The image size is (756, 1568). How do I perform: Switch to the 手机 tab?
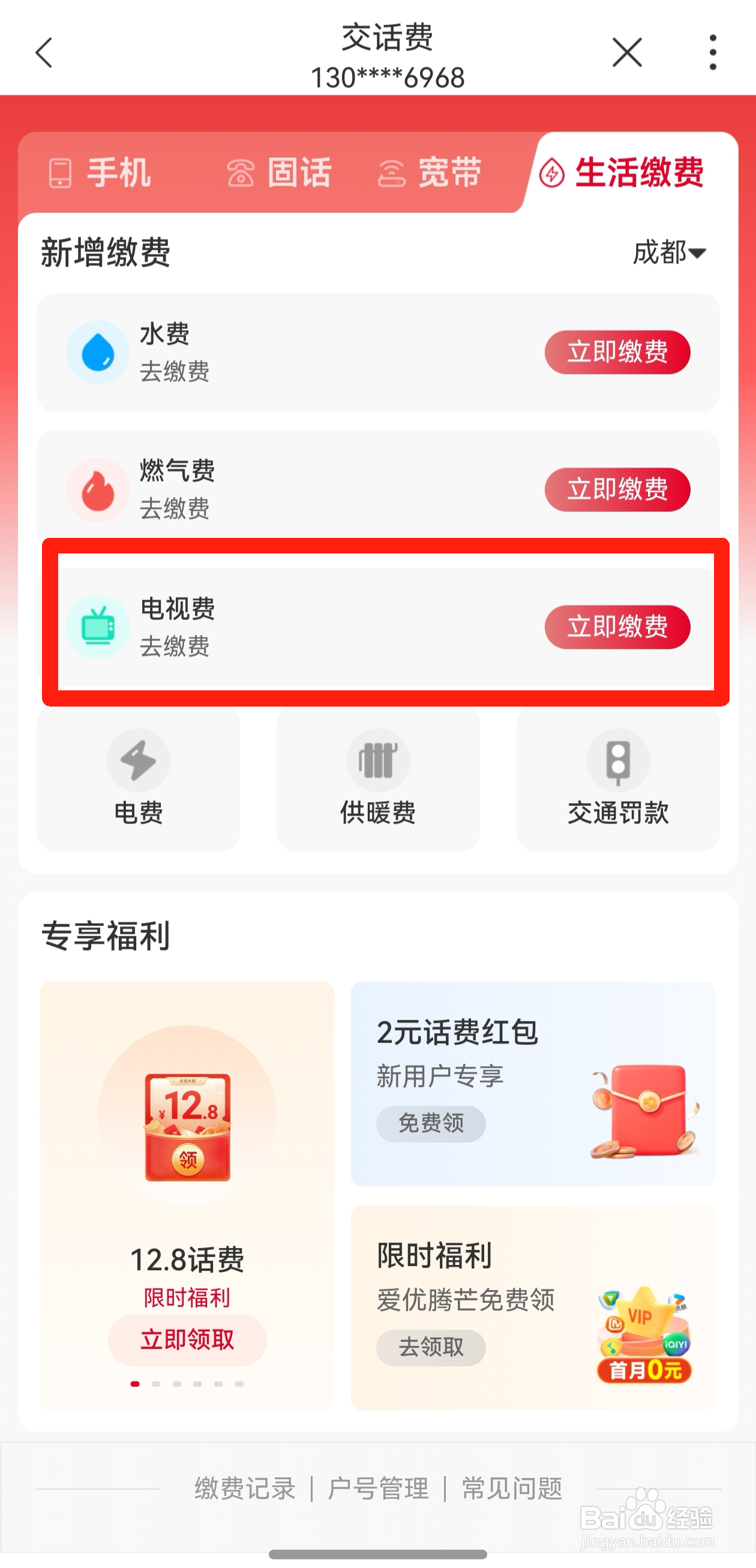pos(100,173)
